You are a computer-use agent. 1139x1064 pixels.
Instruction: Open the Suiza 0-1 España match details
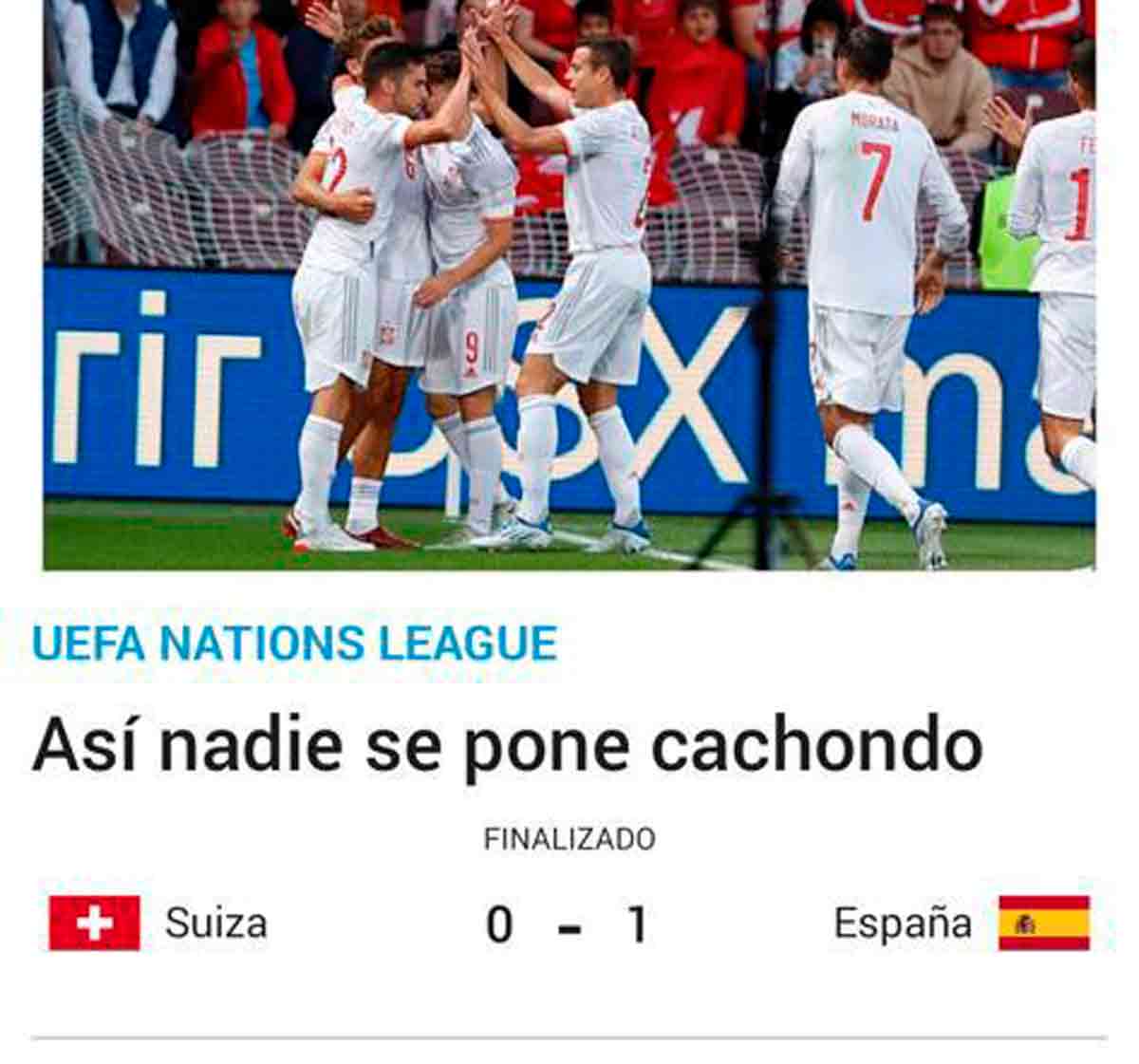coord(568,923)
